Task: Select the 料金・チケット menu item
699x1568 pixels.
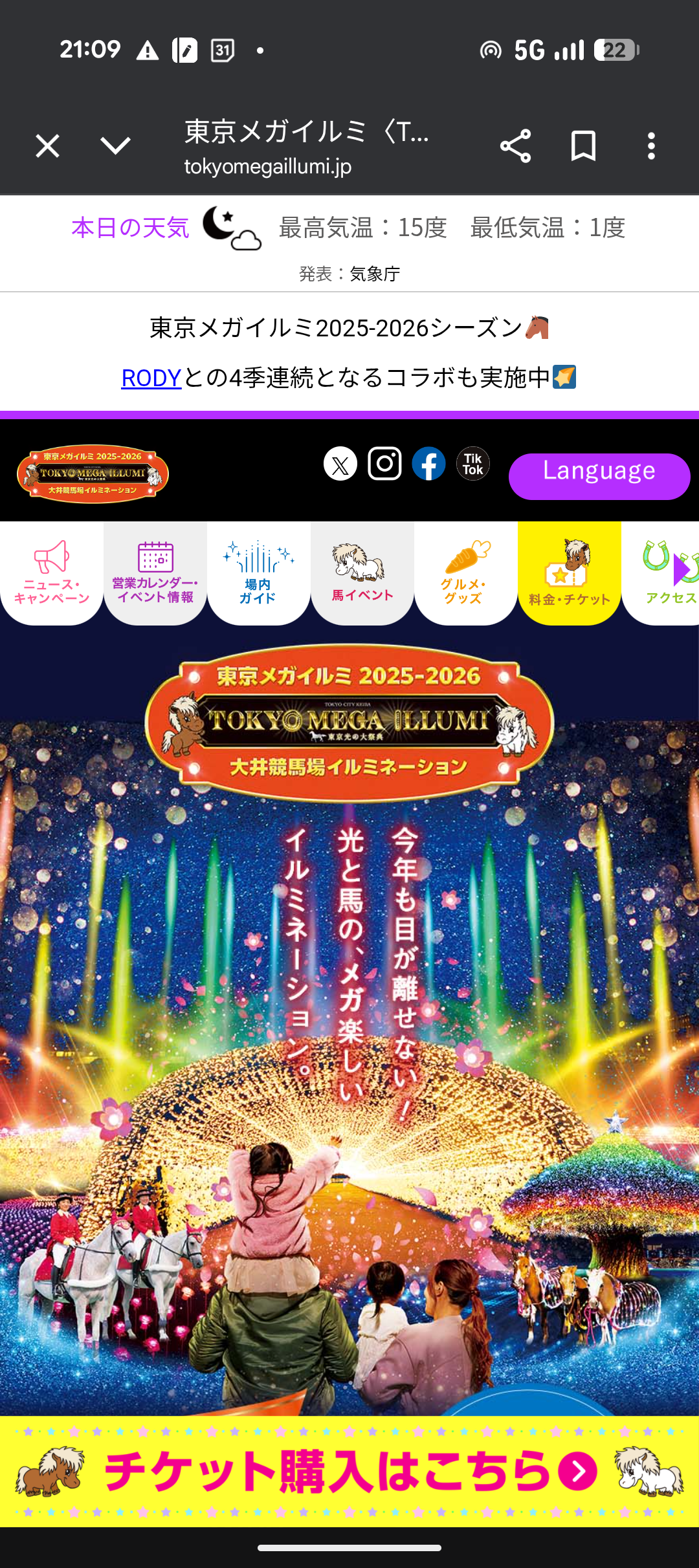Action: click(x=569, y=573)
